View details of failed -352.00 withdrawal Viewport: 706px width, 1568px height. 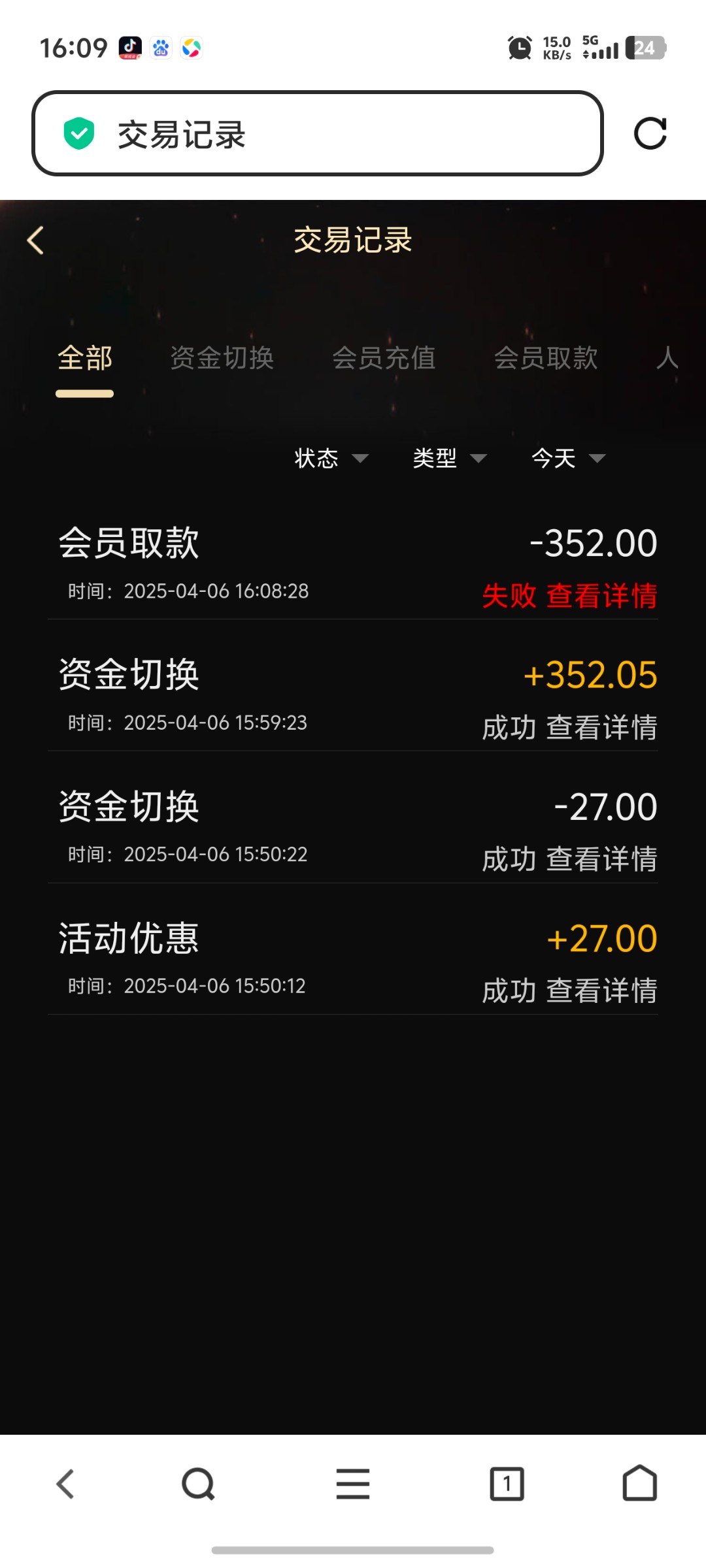click(x=601, y=596)
